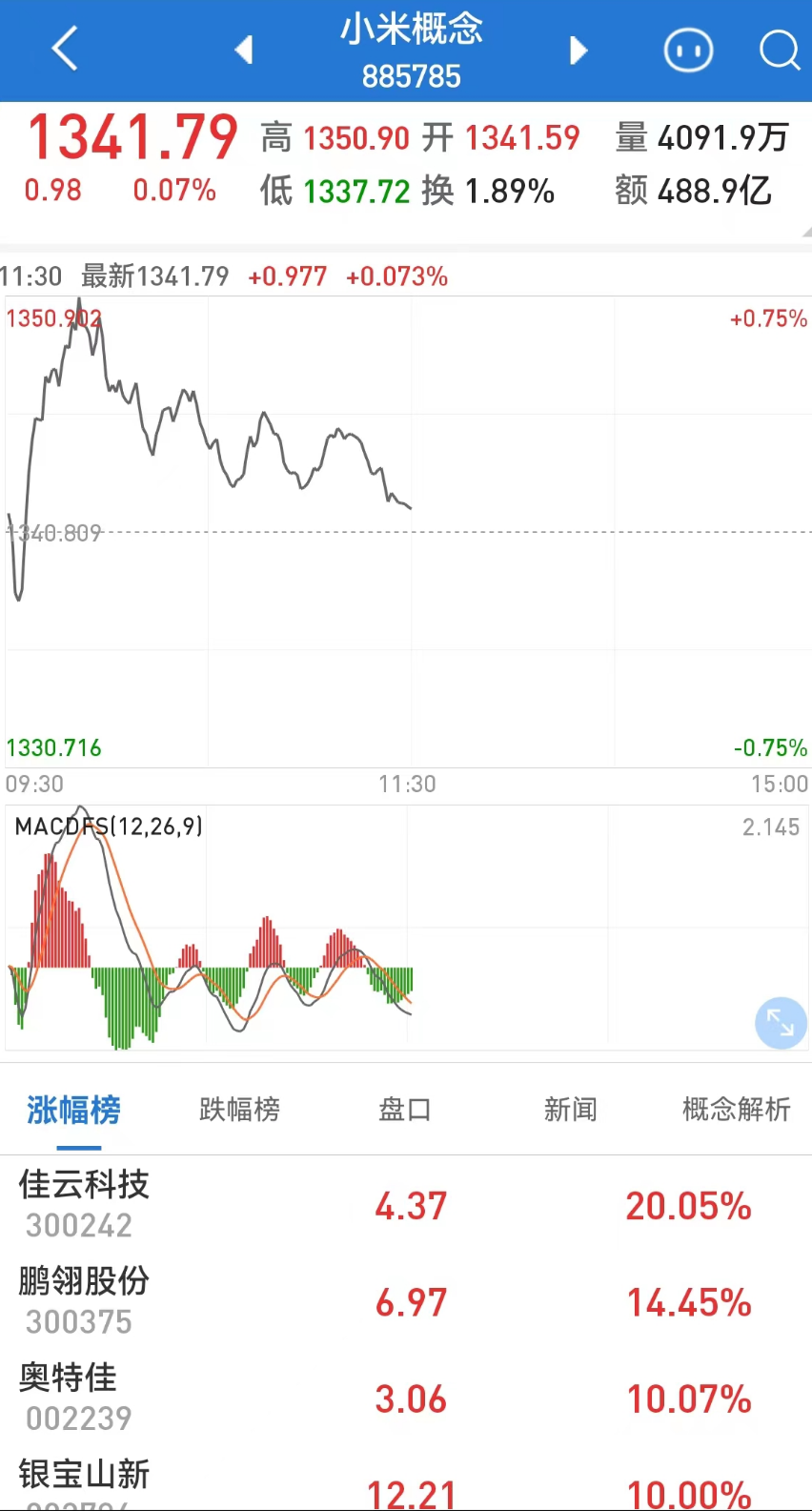Image resolution: width=812 pixels, height=1511 pixels.
Task: Switch to the next sector with right arrow
Action: coord(578,50)
